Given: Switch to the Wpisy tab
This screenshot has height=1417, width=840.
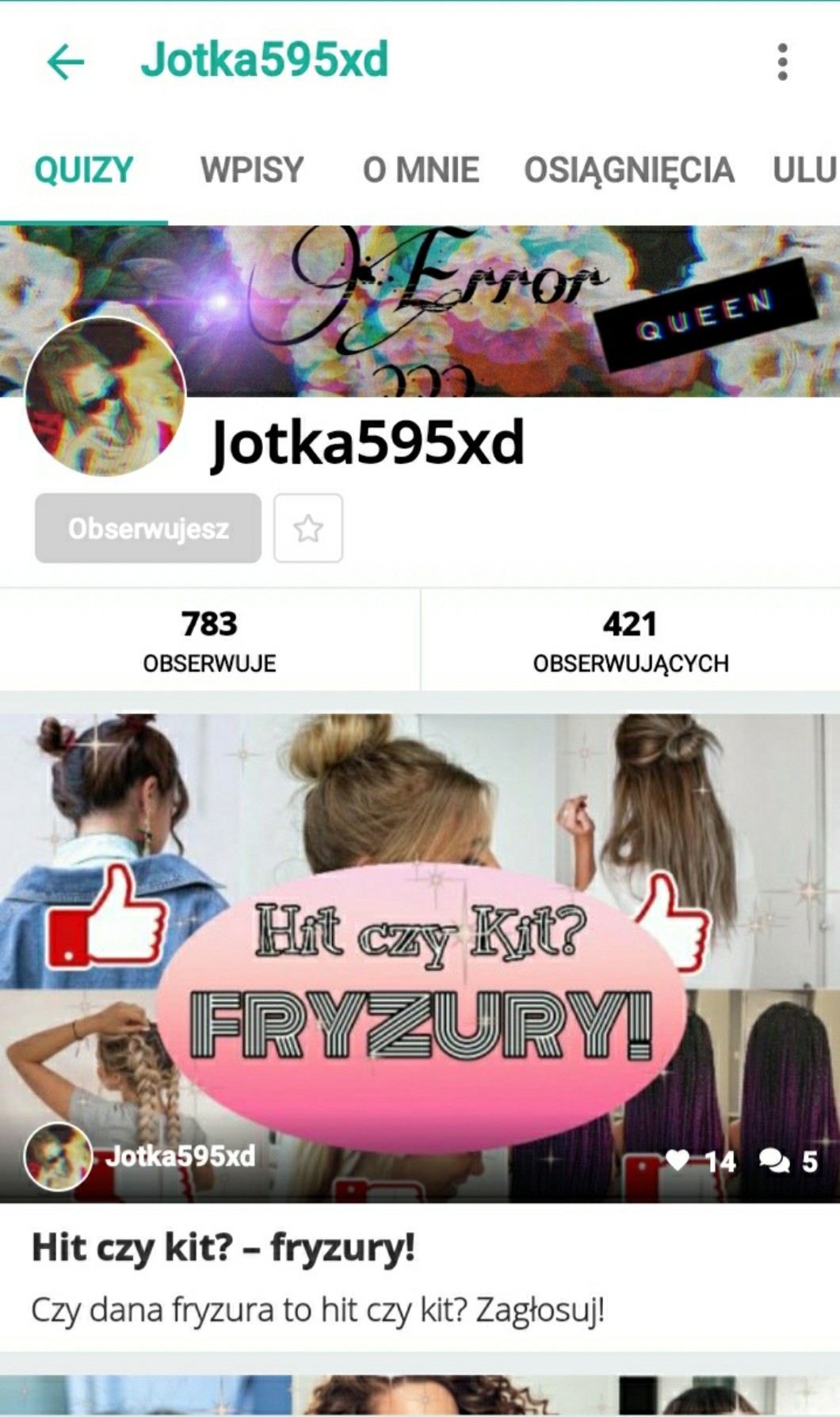Looking at the screenshot, I should 252,170.
